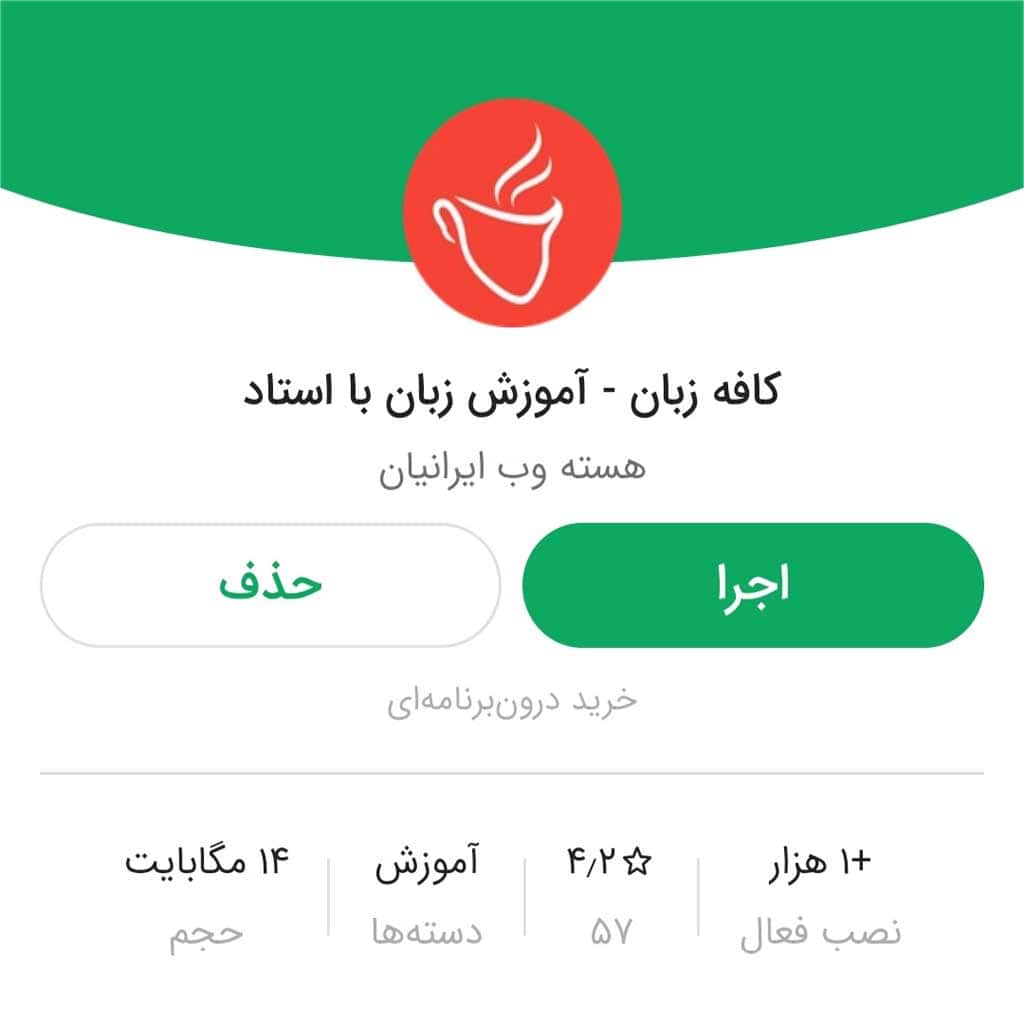Uninstall the app via the حذف button

click(270, 585)
